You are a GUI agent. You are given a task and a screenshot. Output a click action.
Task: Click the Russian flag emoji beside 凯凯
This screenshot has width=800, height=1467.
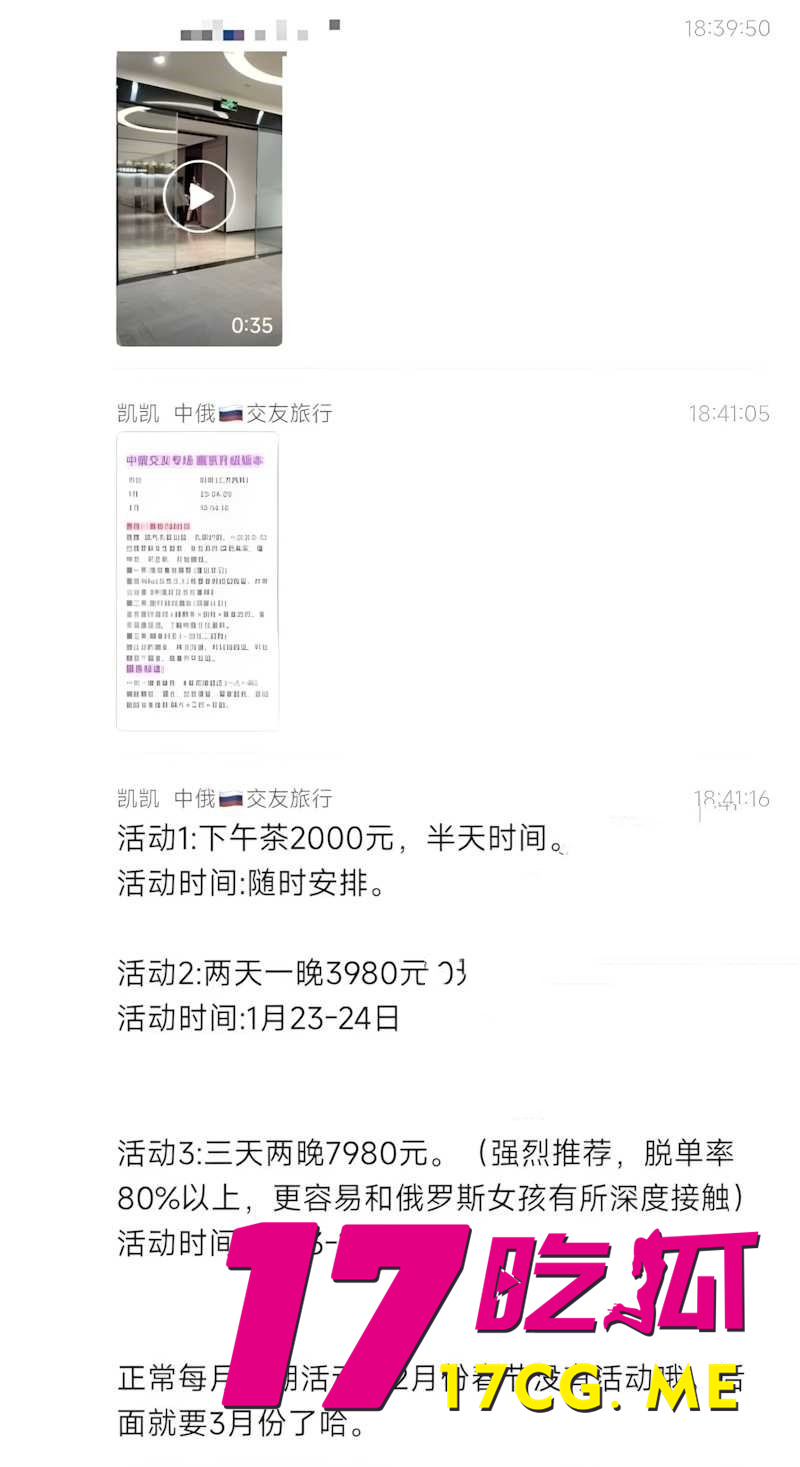click(x=230, y=414)
